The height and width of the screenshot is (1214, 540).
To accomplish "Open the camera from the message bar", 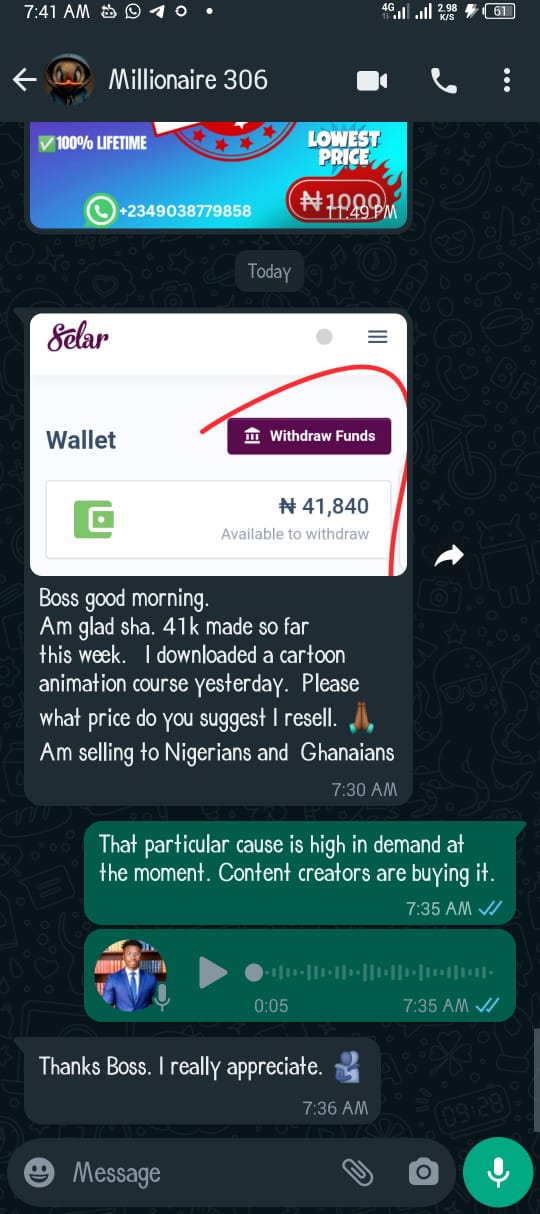I will (423, 1172).
